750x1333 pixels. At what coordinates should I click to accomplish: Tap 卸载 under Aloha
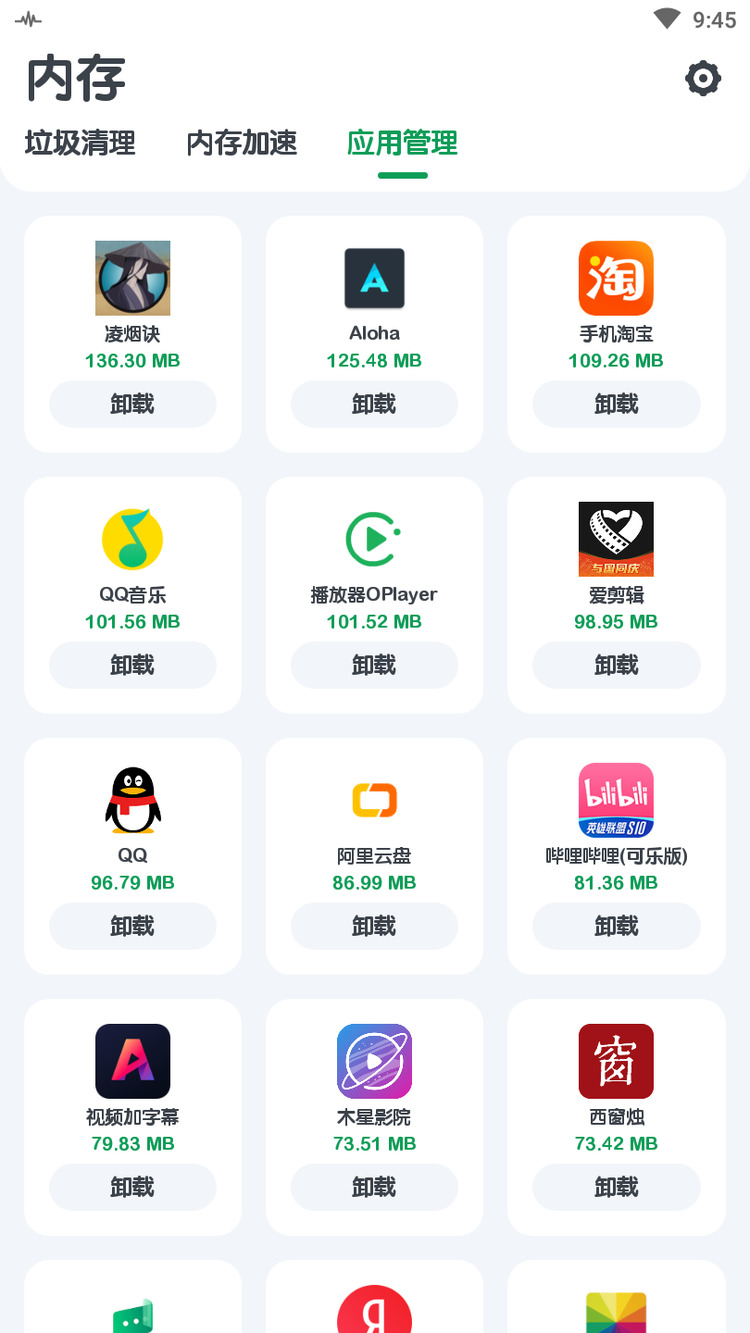tap(374, 404)
